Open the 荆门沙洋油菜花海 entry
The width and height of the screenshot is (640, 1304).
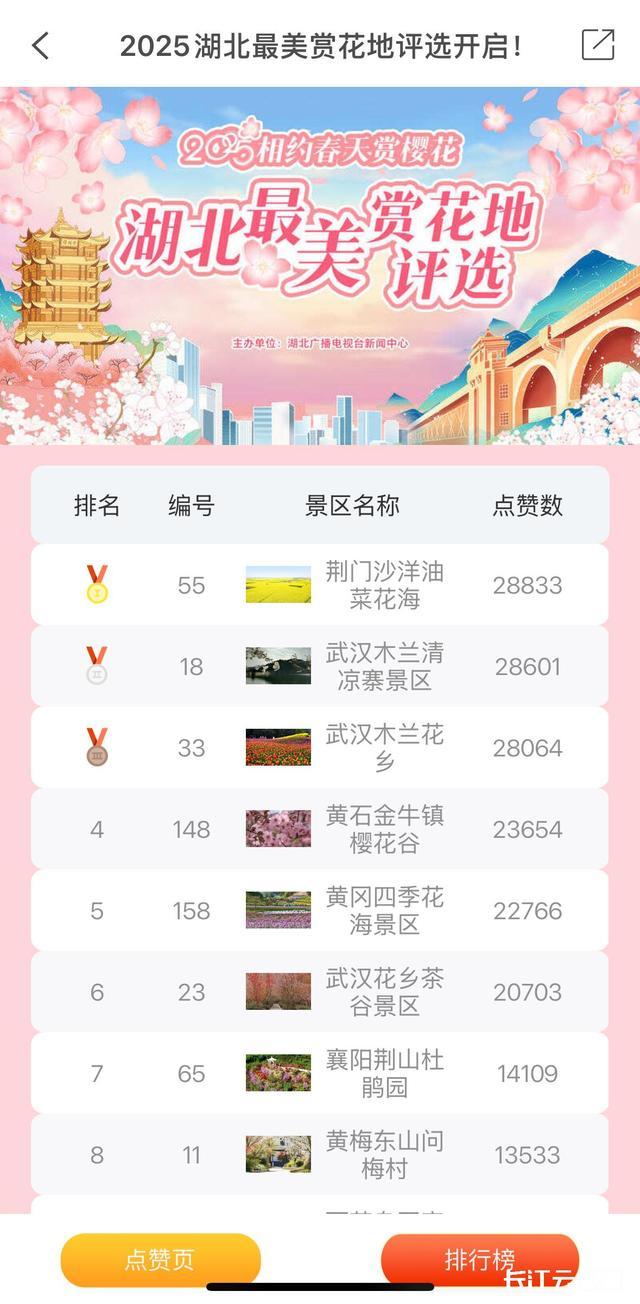(x=384, y=585)
